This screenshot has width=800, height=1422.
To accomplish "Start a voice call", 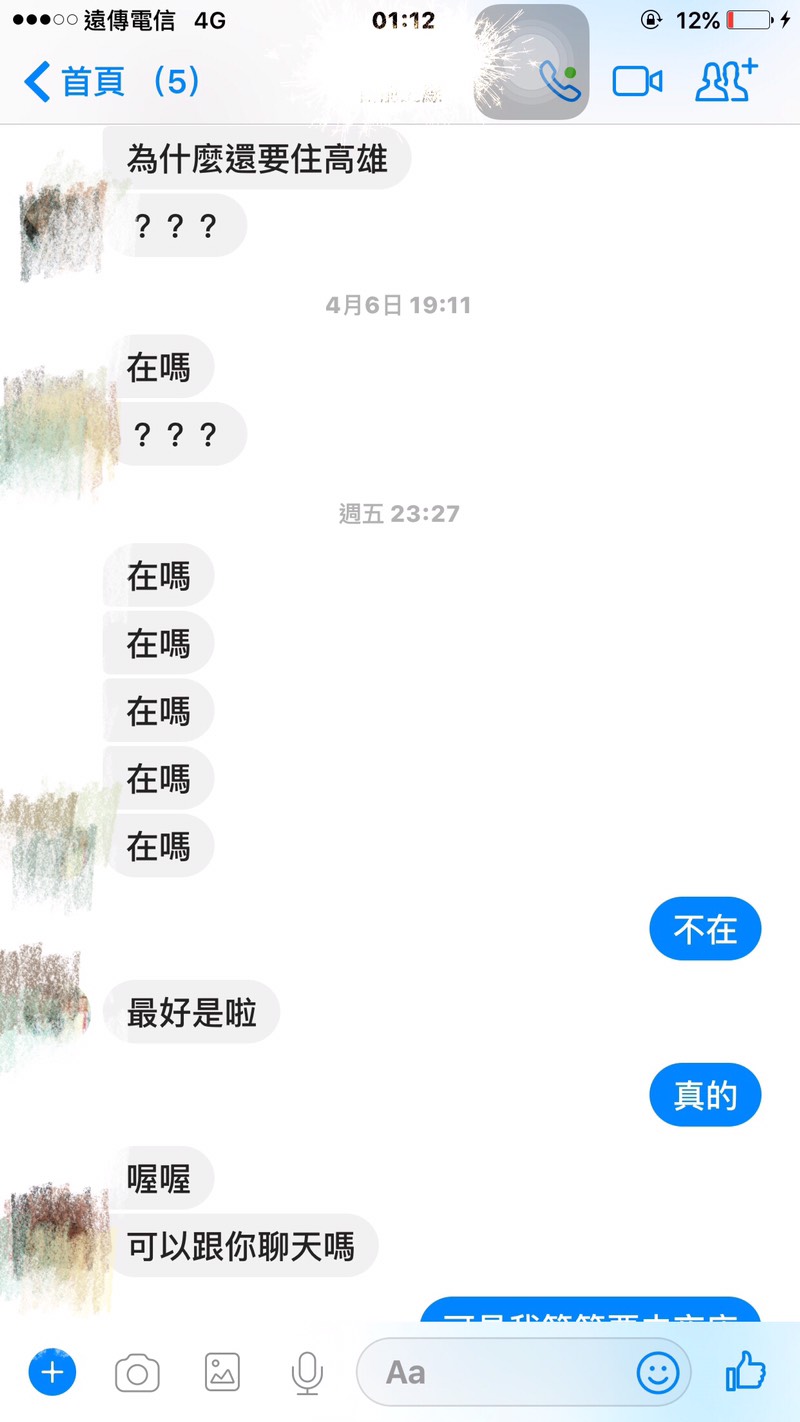I will pos(560,82).
